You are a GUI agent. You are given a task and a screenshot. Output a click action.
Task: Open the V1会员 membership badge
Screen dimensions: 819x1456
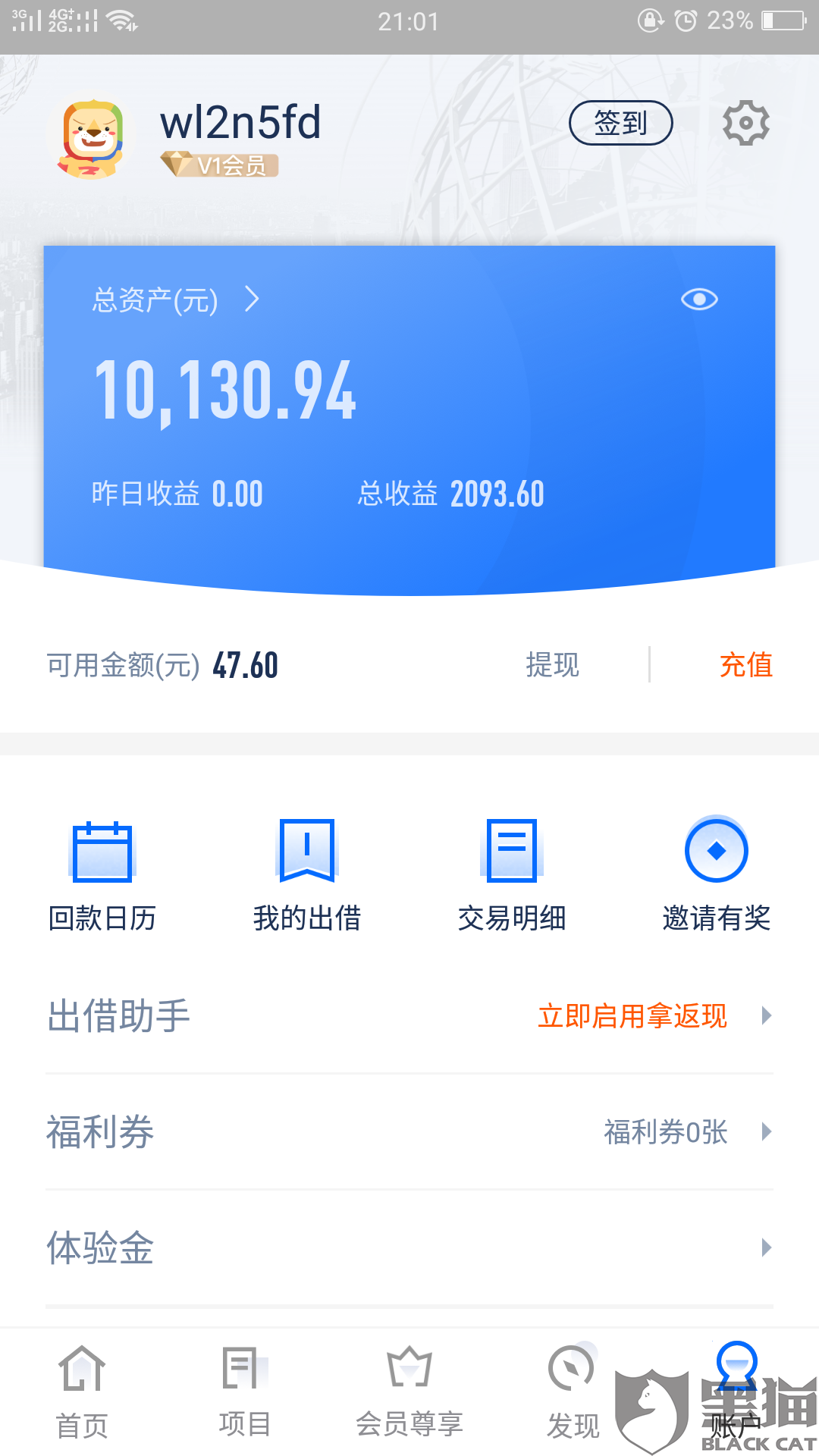click(219, 165)
